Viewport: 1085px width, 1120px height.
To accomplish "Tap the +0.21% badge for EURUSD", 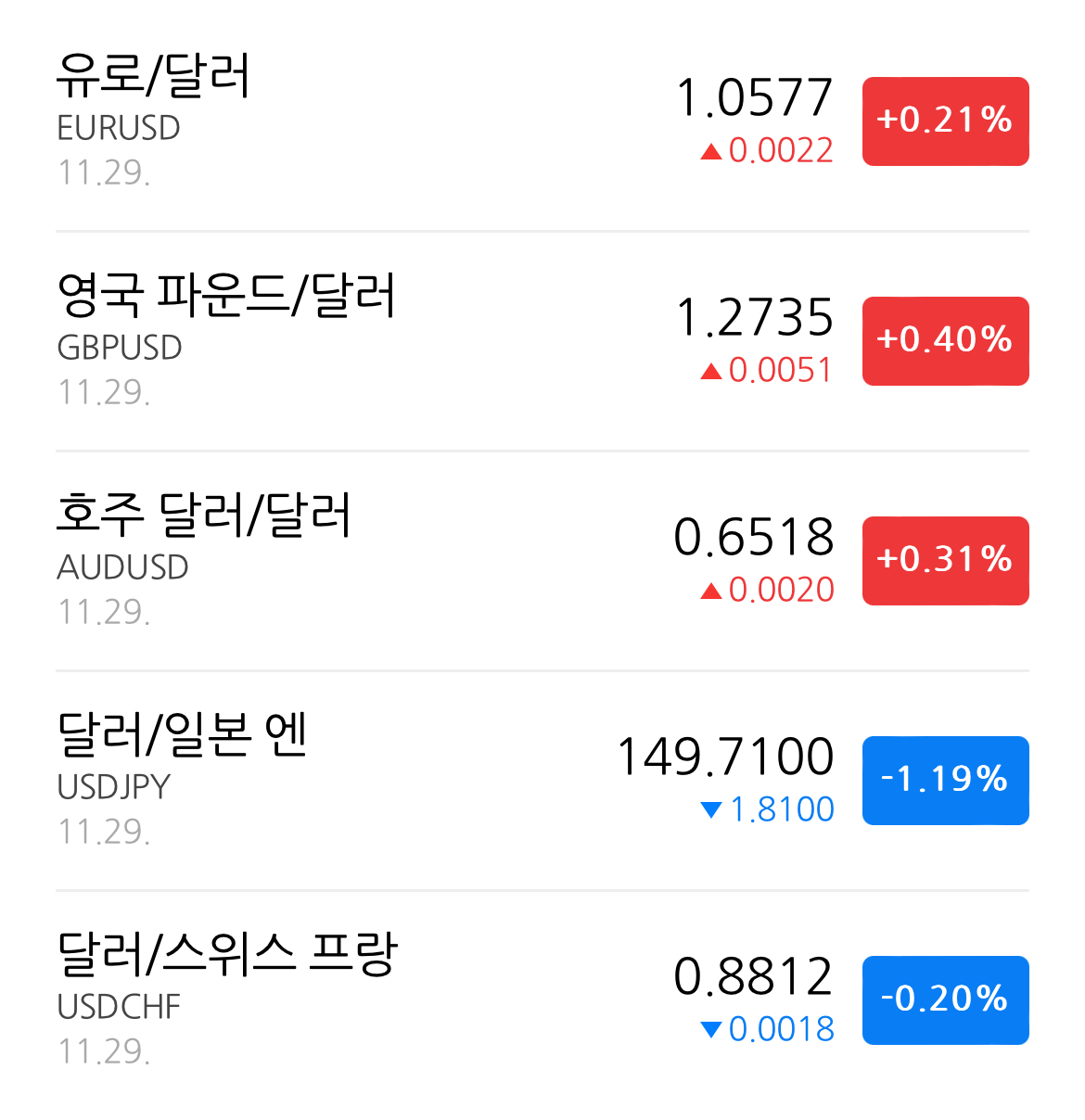I will click(946, 121).
